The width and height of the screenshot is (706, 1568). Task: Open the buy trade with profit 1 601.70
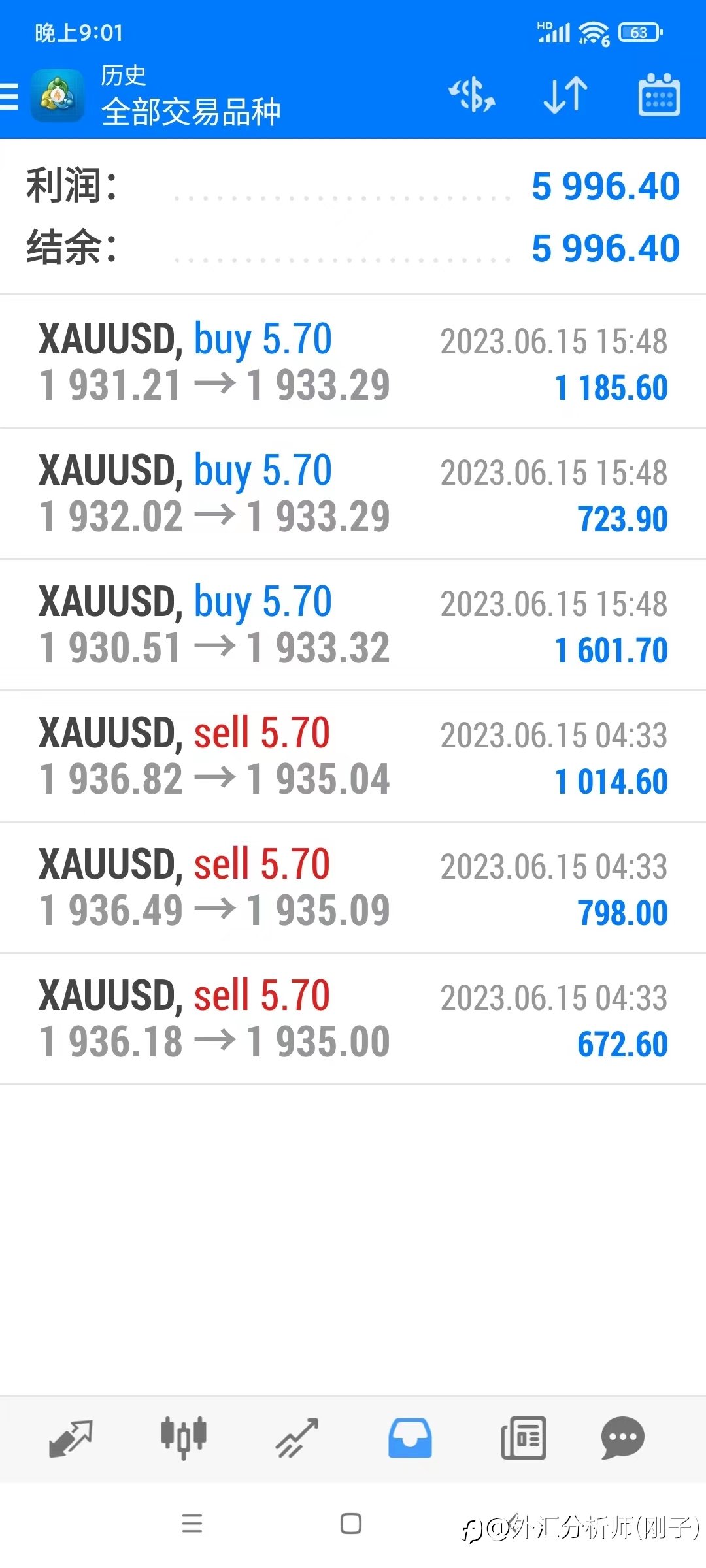click(353, 625)
